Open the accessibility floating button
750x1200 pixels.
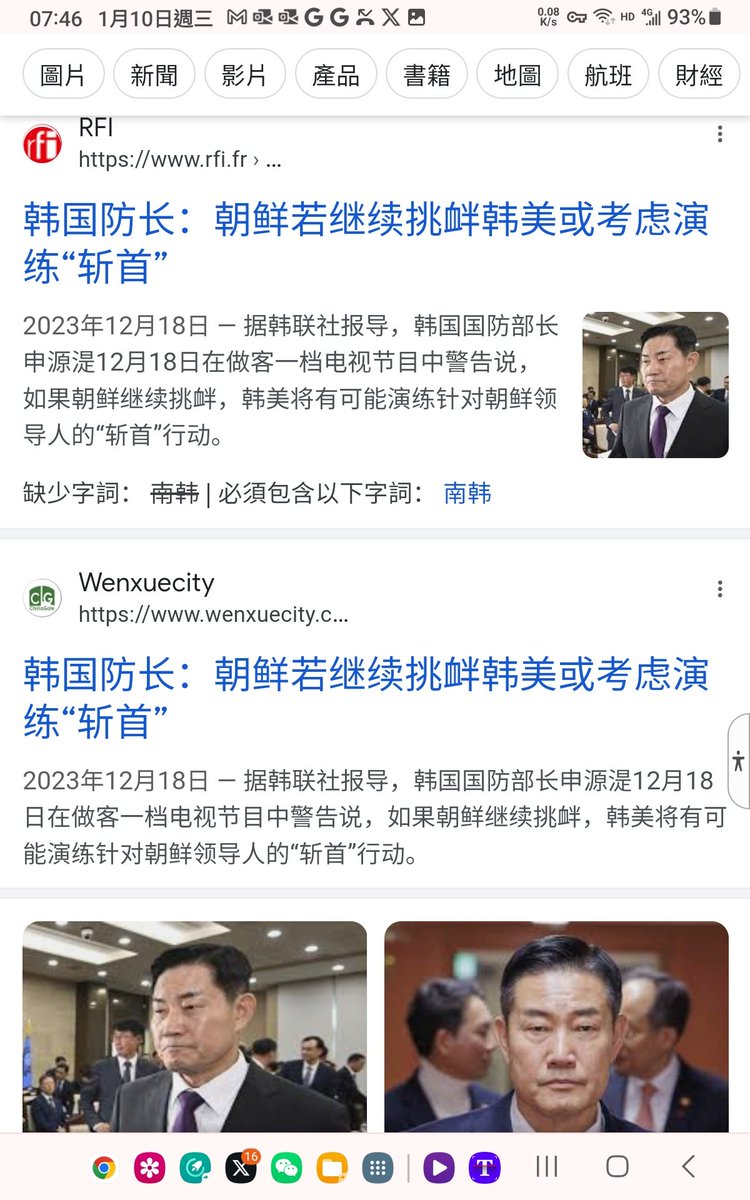(x=738, y=760)
